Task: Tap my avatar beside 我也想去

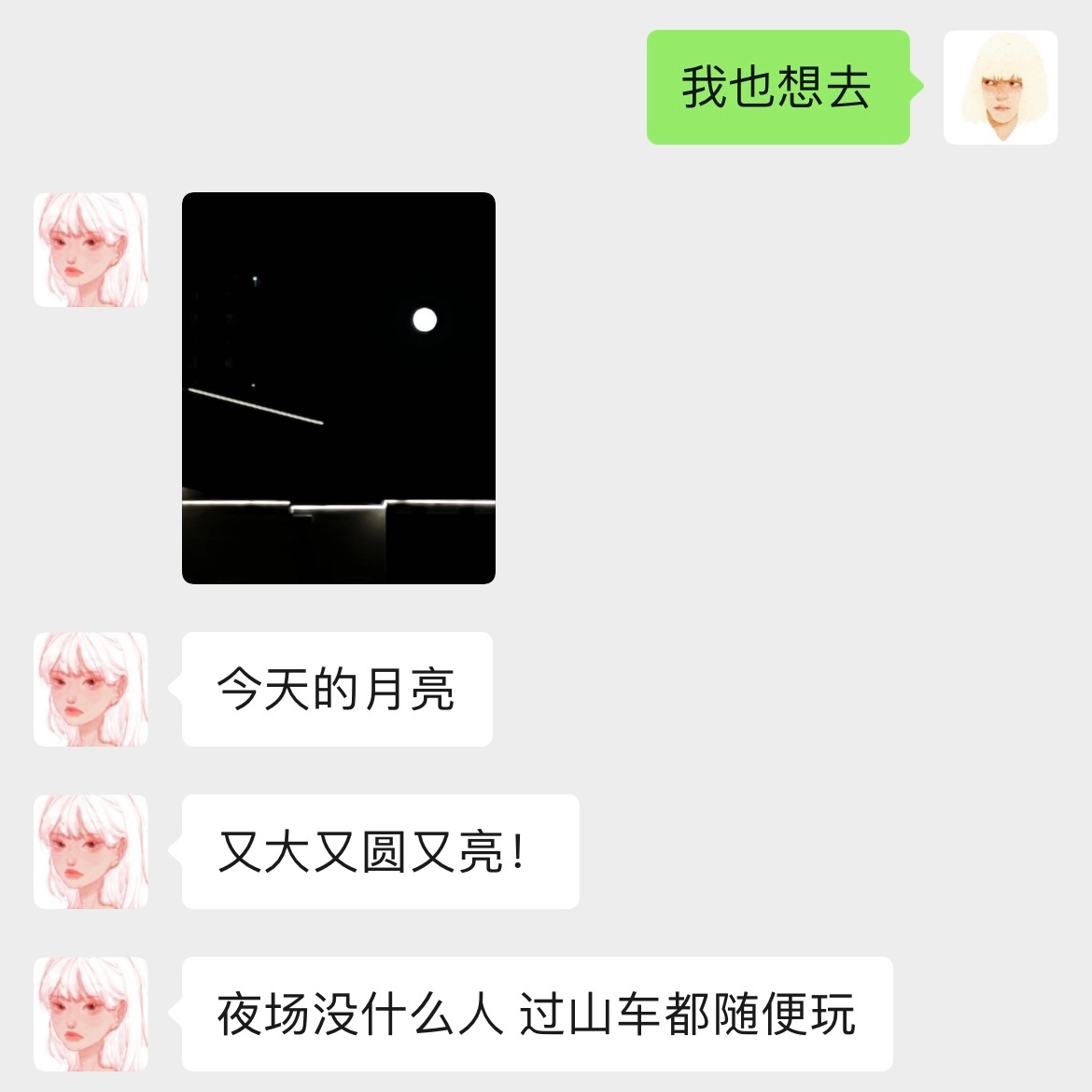Action: point(1000,87)
